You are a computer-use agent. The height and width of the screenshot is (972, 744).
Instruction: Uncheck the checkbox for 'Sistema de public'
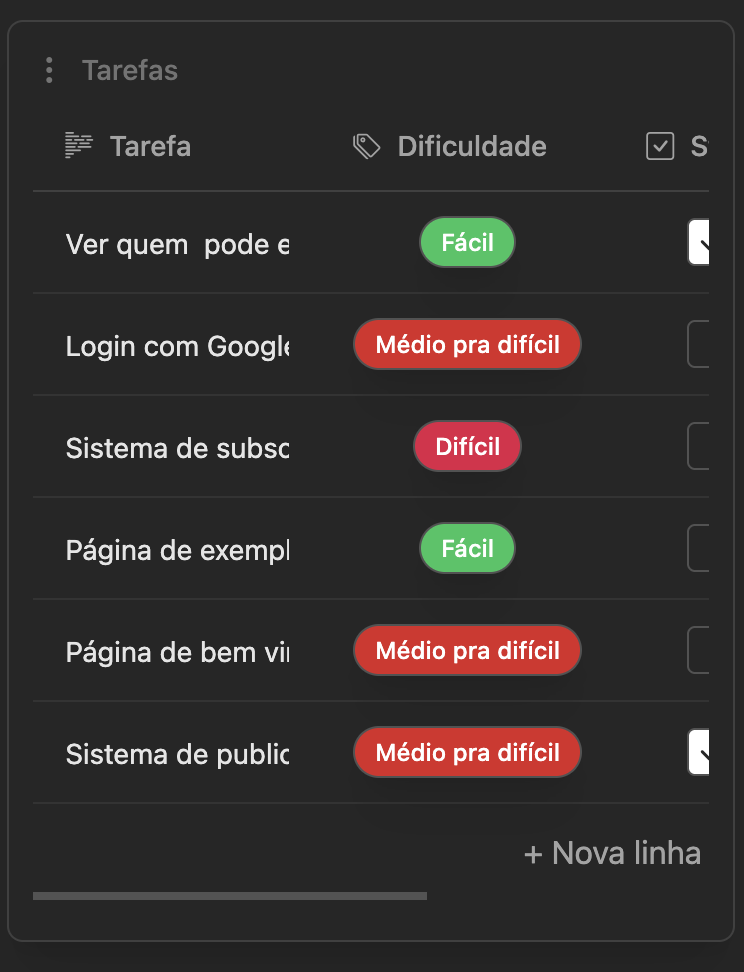coord(699,753)
